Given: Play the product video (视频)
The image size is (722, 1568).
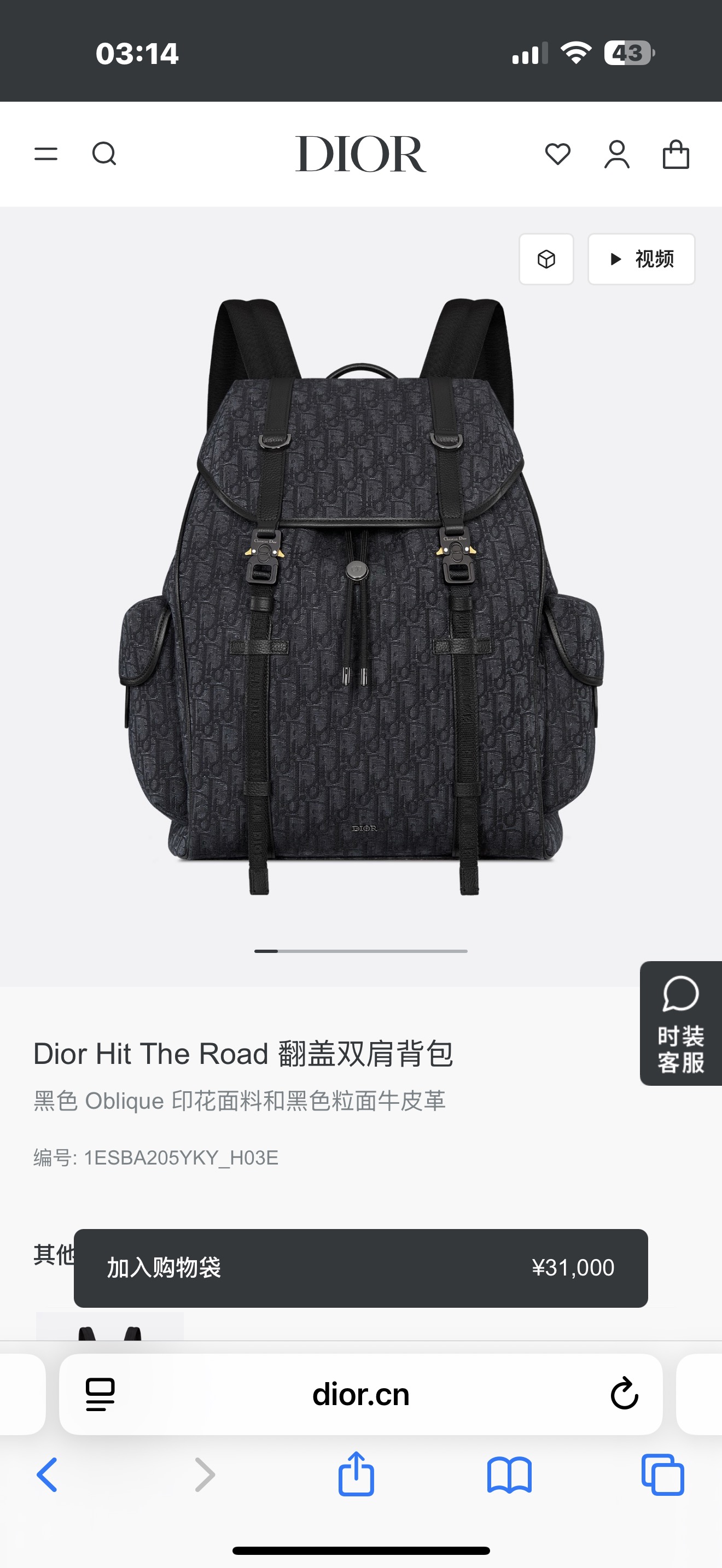Looking at the screenshot, I should 641,259.
